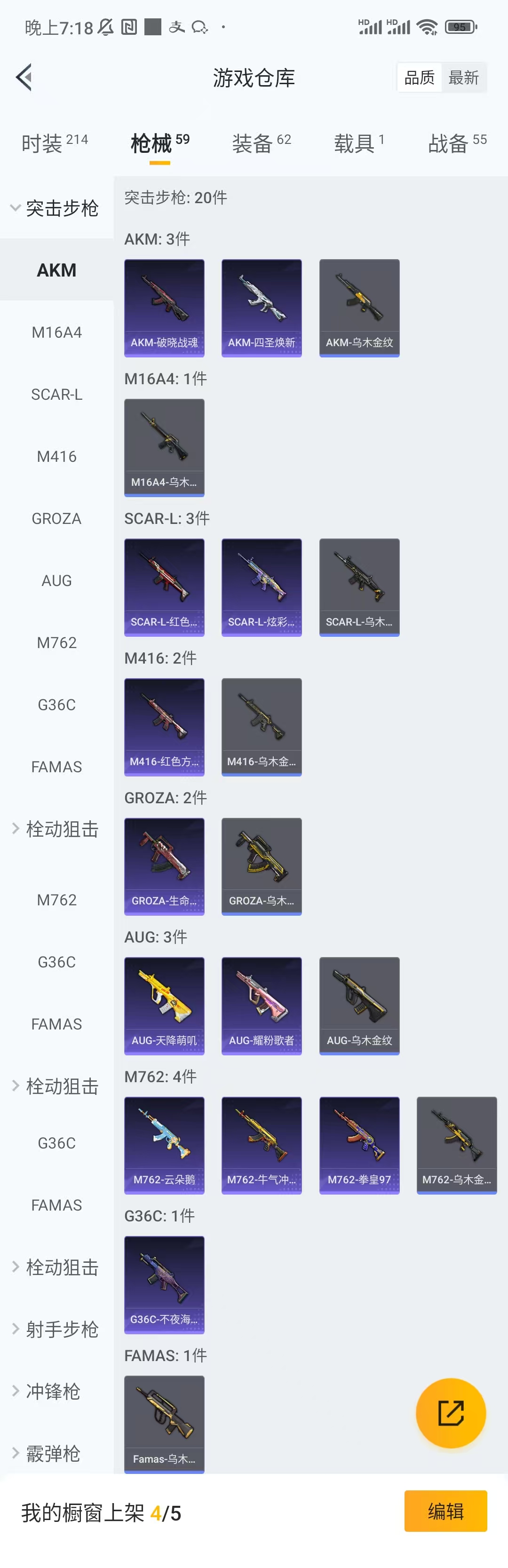Open the G36C-不夜海 skin tile
Viewport: 508px width, 1568px height.
pyautogui.click(x=164, y=1284)
